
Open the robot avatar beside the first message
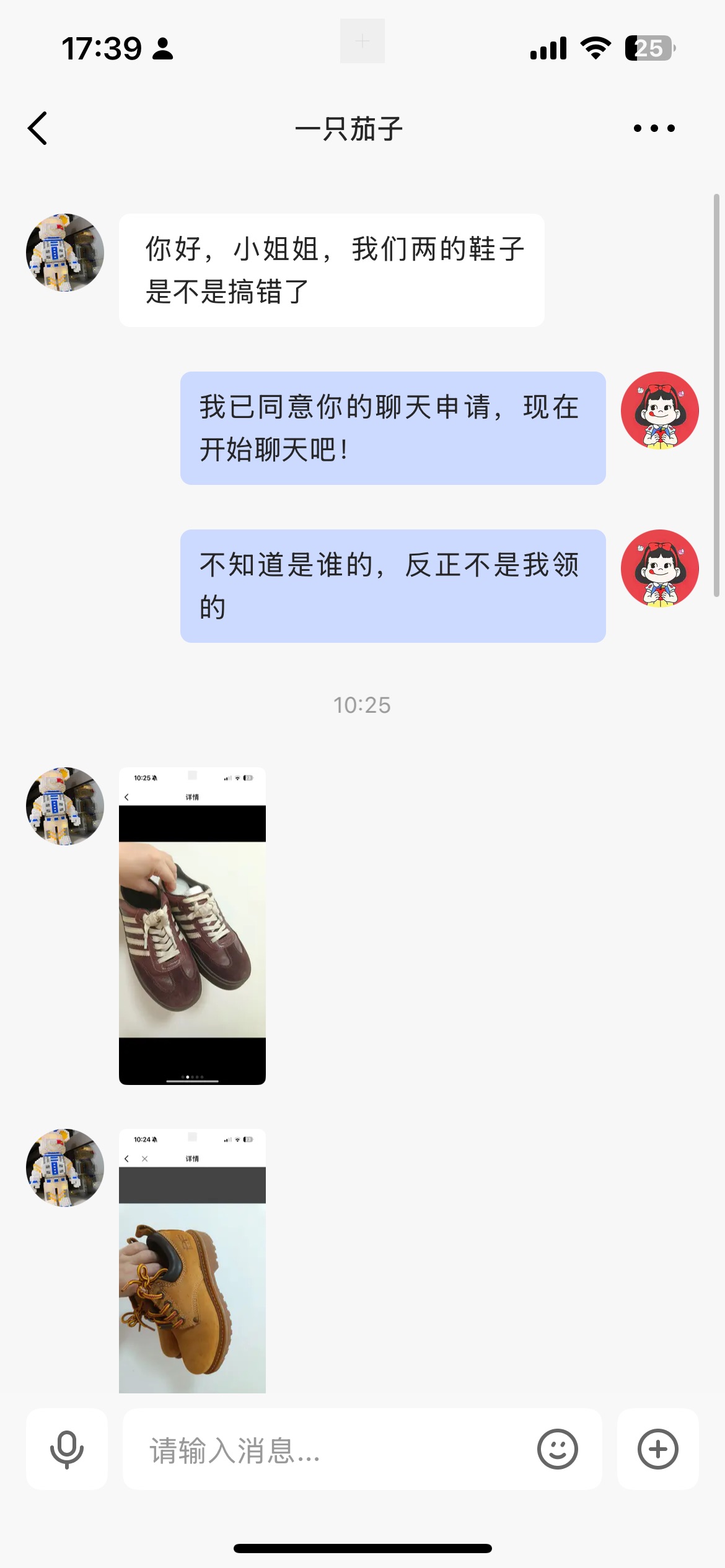tap(65, 253)
